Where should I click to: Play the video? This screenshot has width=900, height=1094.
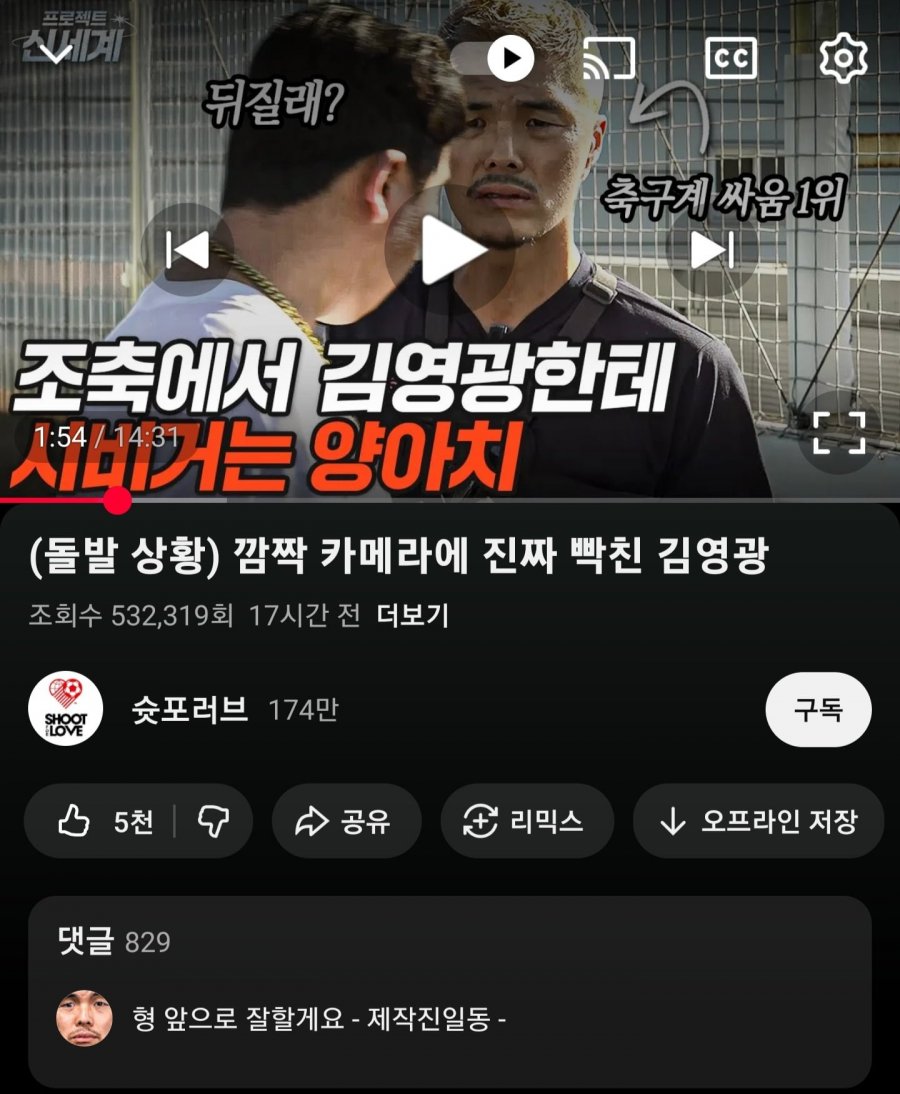pyautogui.click(x=450, y=250)
